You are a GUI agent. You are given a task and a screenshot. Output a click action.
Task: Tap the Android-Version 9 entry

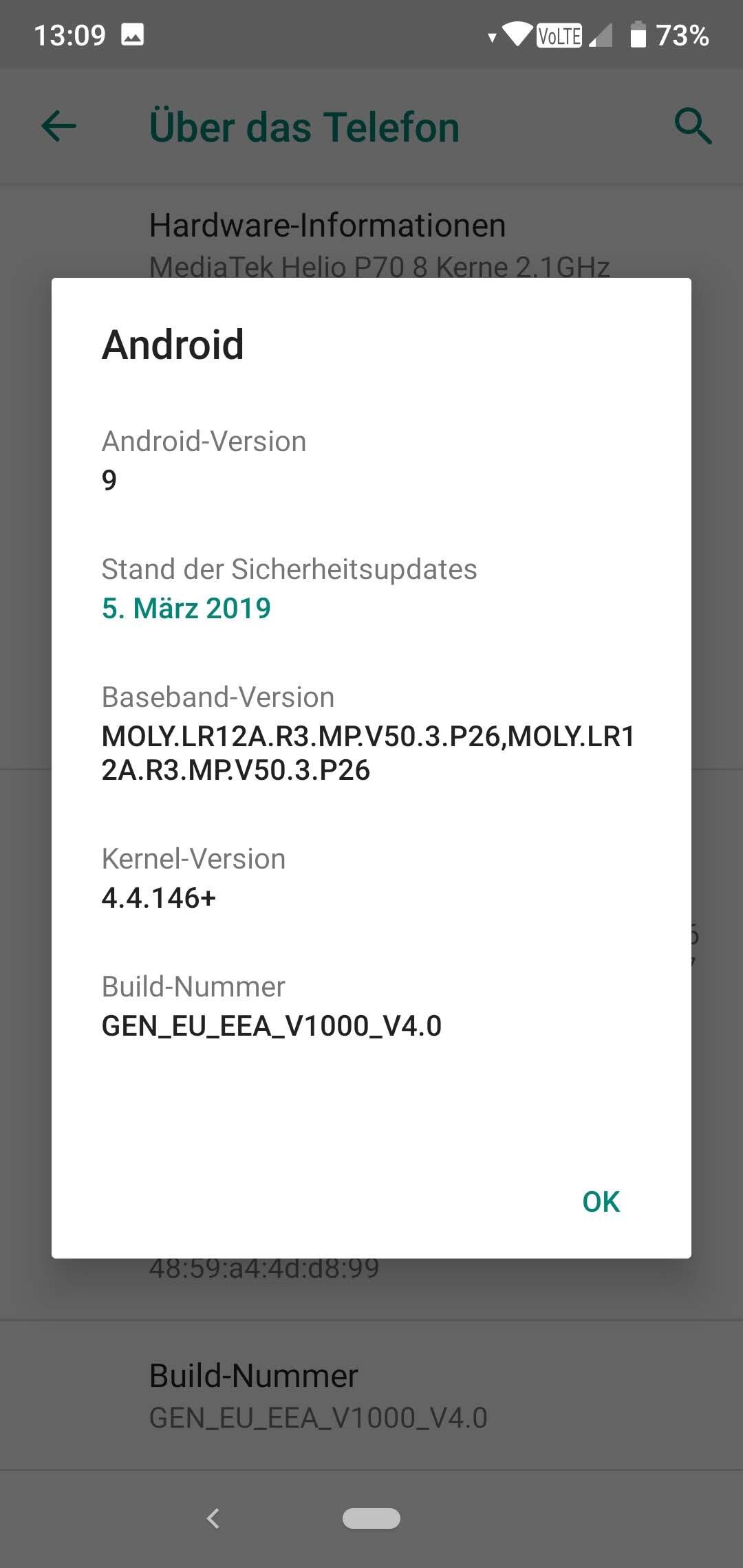204,459
